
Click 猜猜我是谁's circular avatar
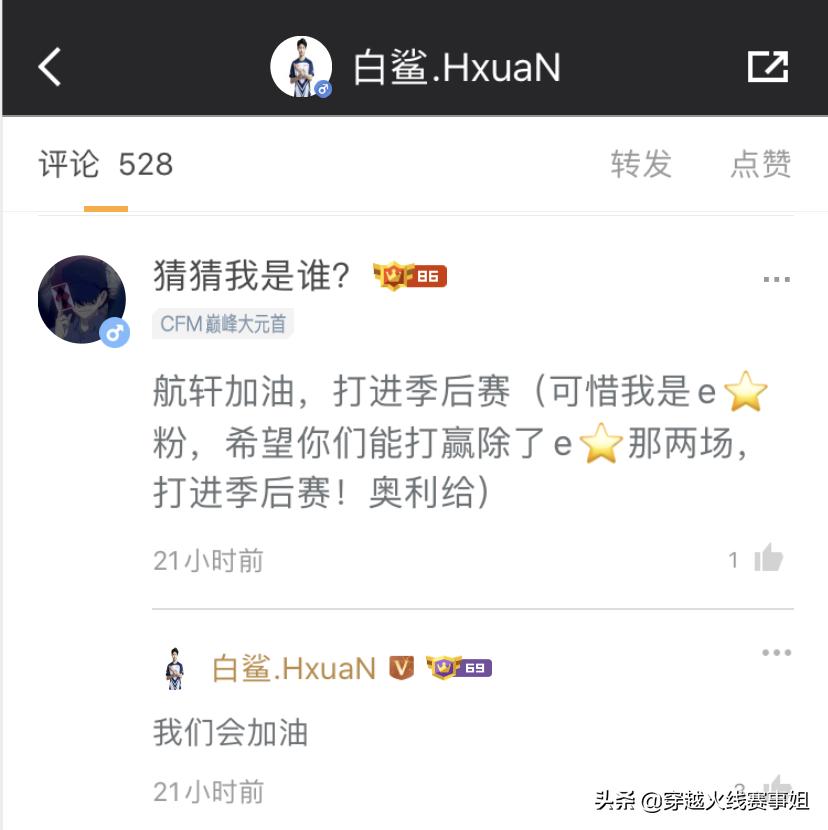coord(82,298)
